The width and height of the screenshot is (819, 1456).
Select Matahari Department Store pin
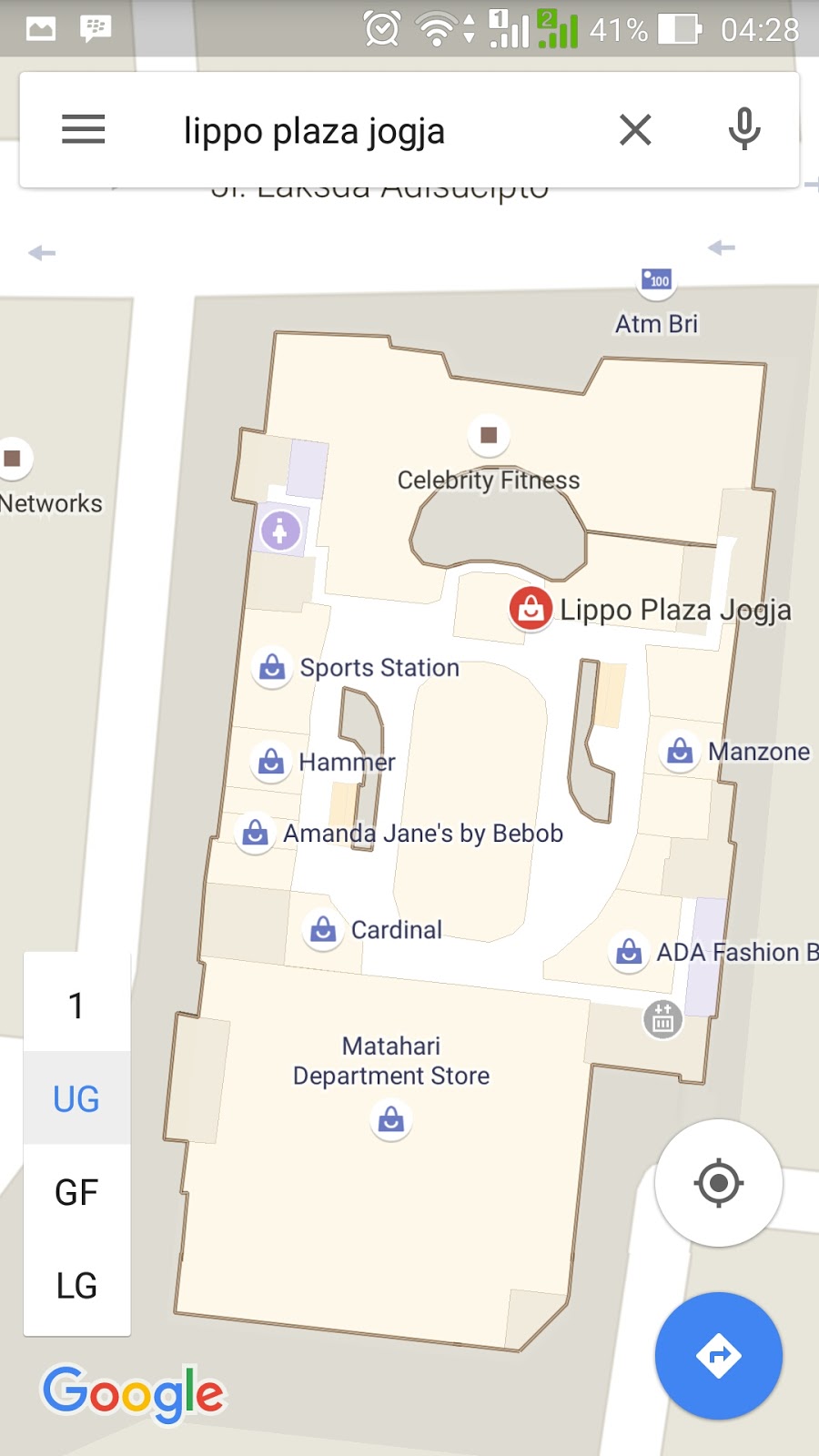tap(391, 1118)
